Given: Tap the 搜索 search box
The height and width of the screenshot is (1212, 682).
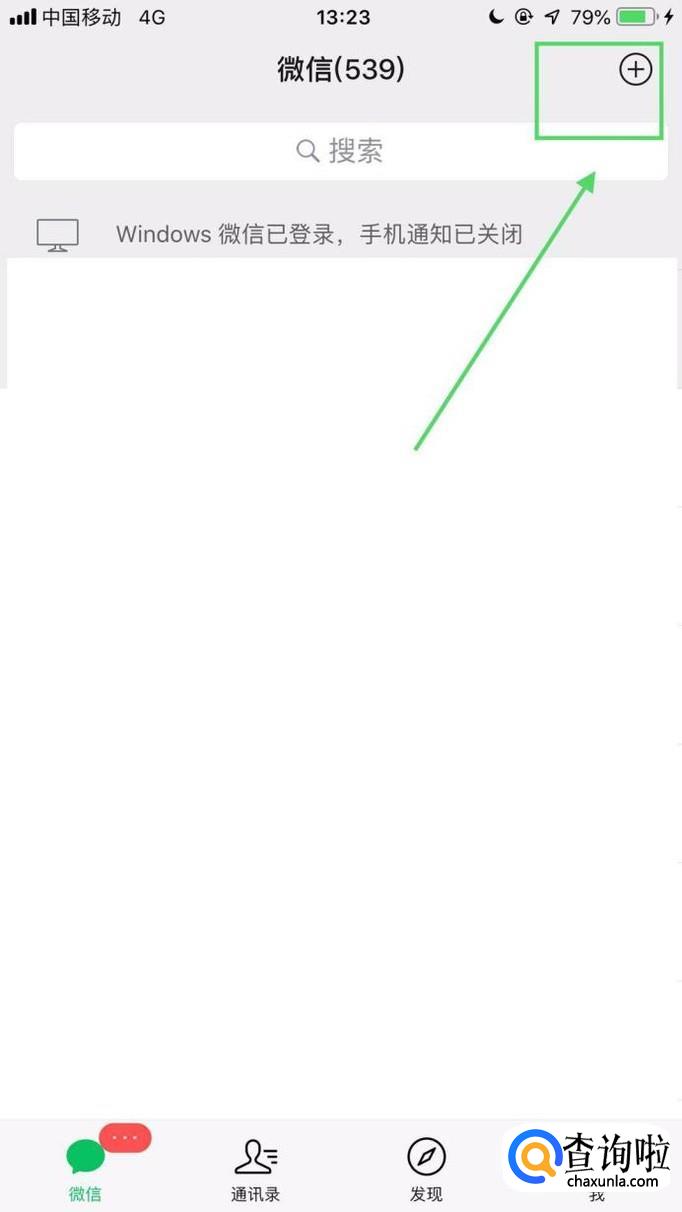Looking at the screenshot, I should [x=340, y=151].
